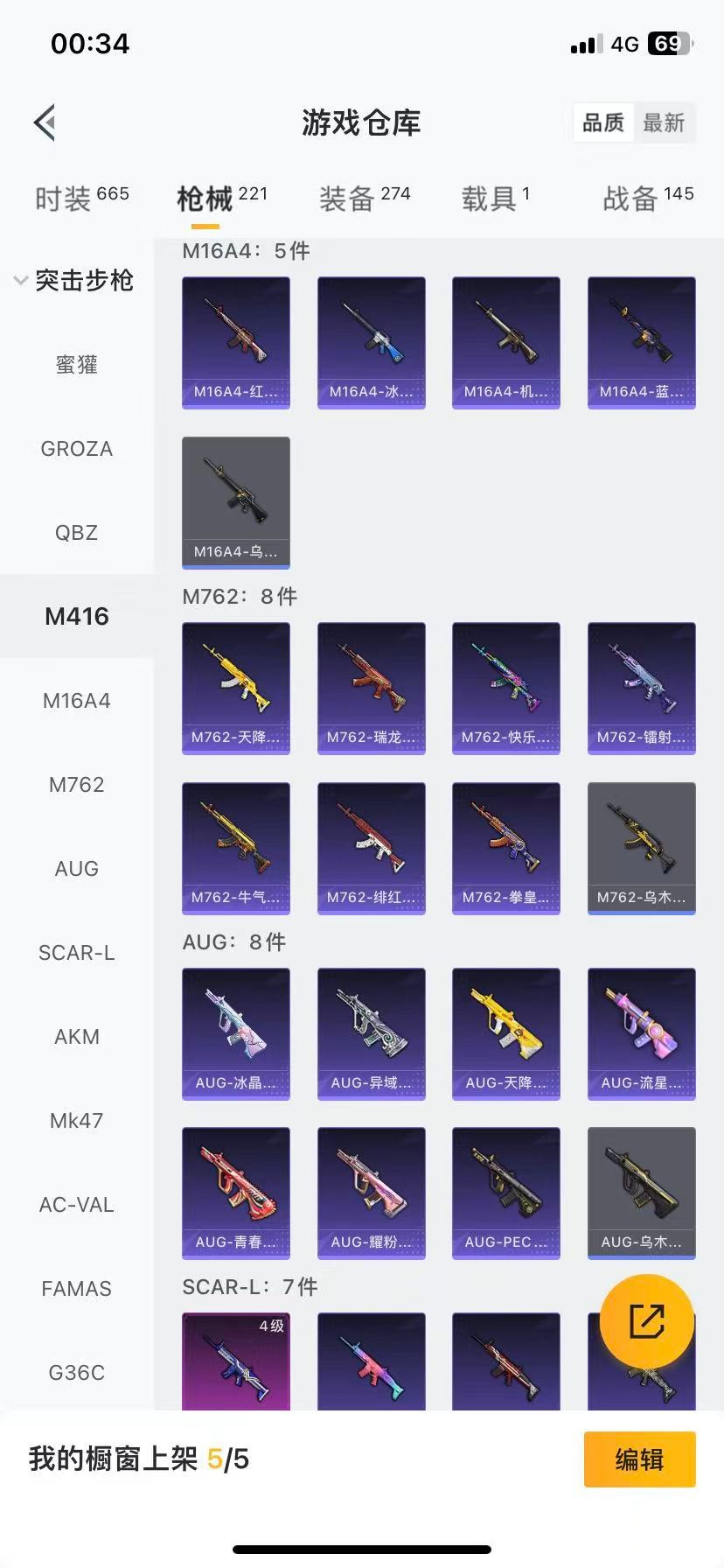Open the M762-天降 skin tile

(x=236, y=688)
